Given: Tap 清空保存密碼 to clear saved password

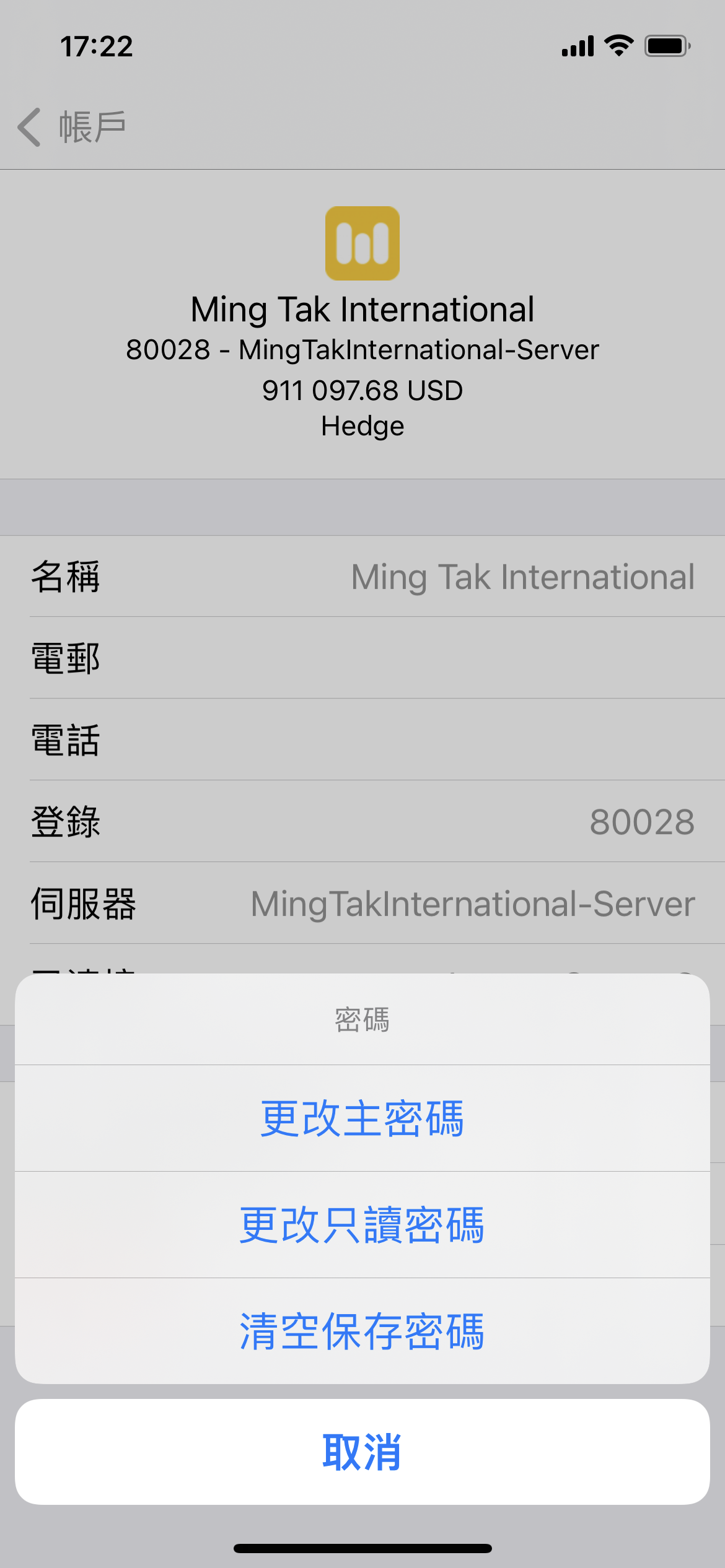Looking at the screenshot, I should tap(362, 1331).
